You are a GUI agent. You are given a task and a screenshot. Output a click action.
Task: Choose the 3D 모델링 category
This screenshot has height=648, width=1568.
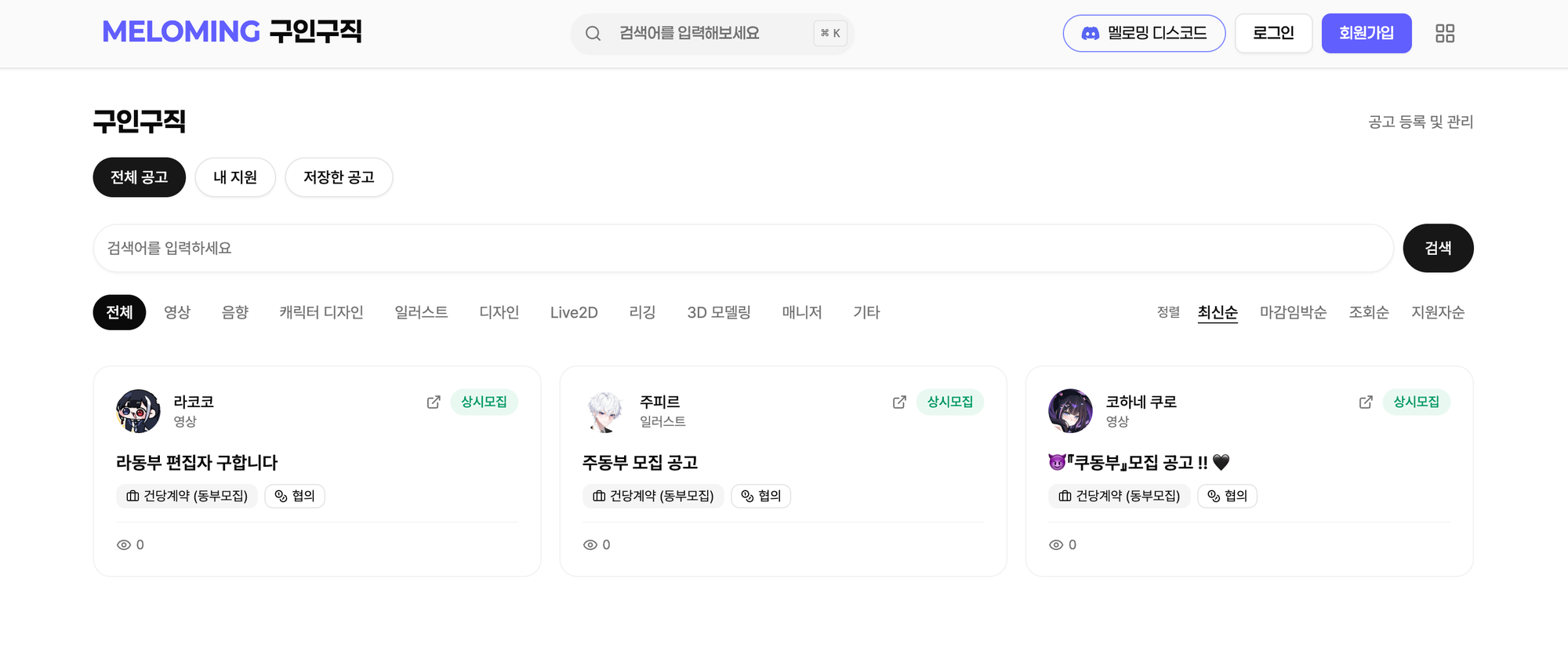[718, 312]
